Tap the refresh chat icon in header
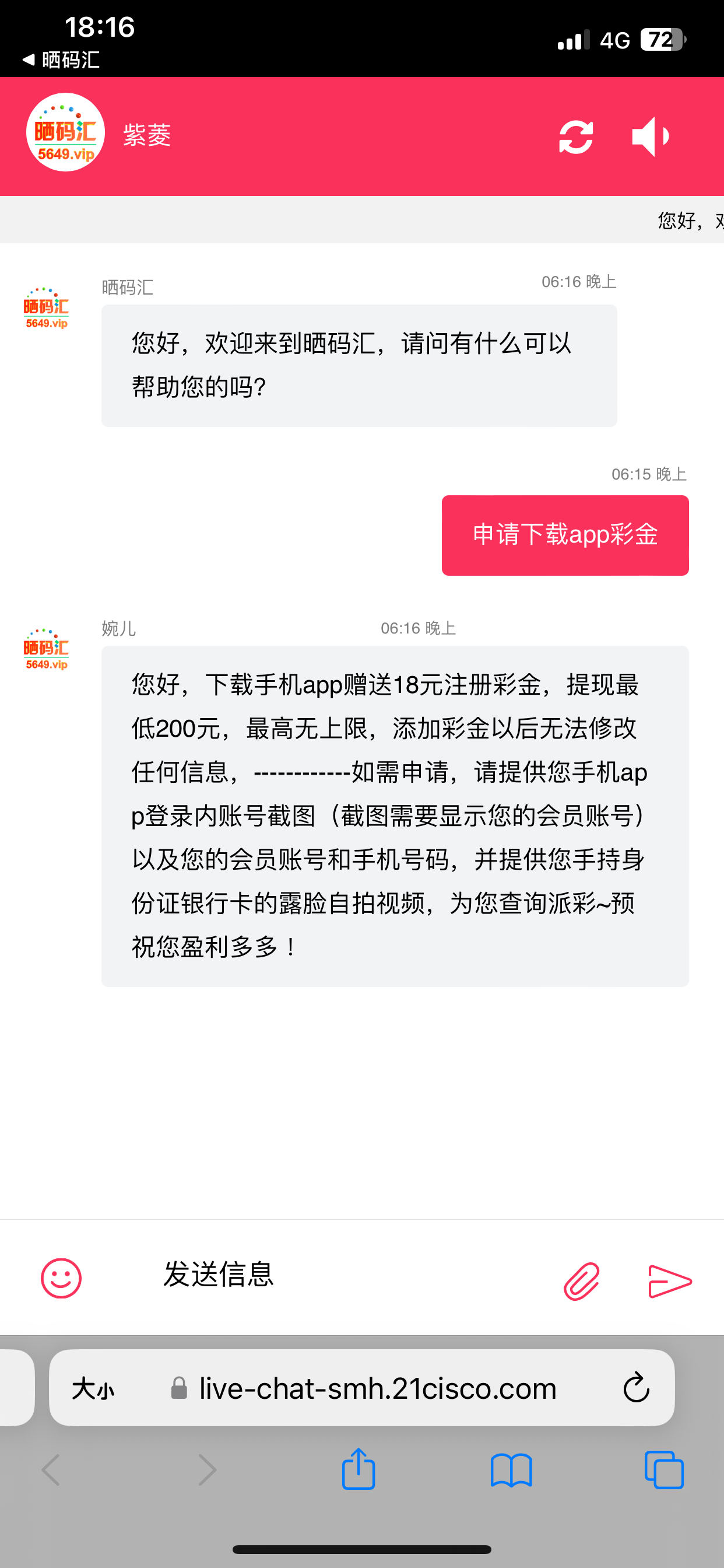 (575, 137)
